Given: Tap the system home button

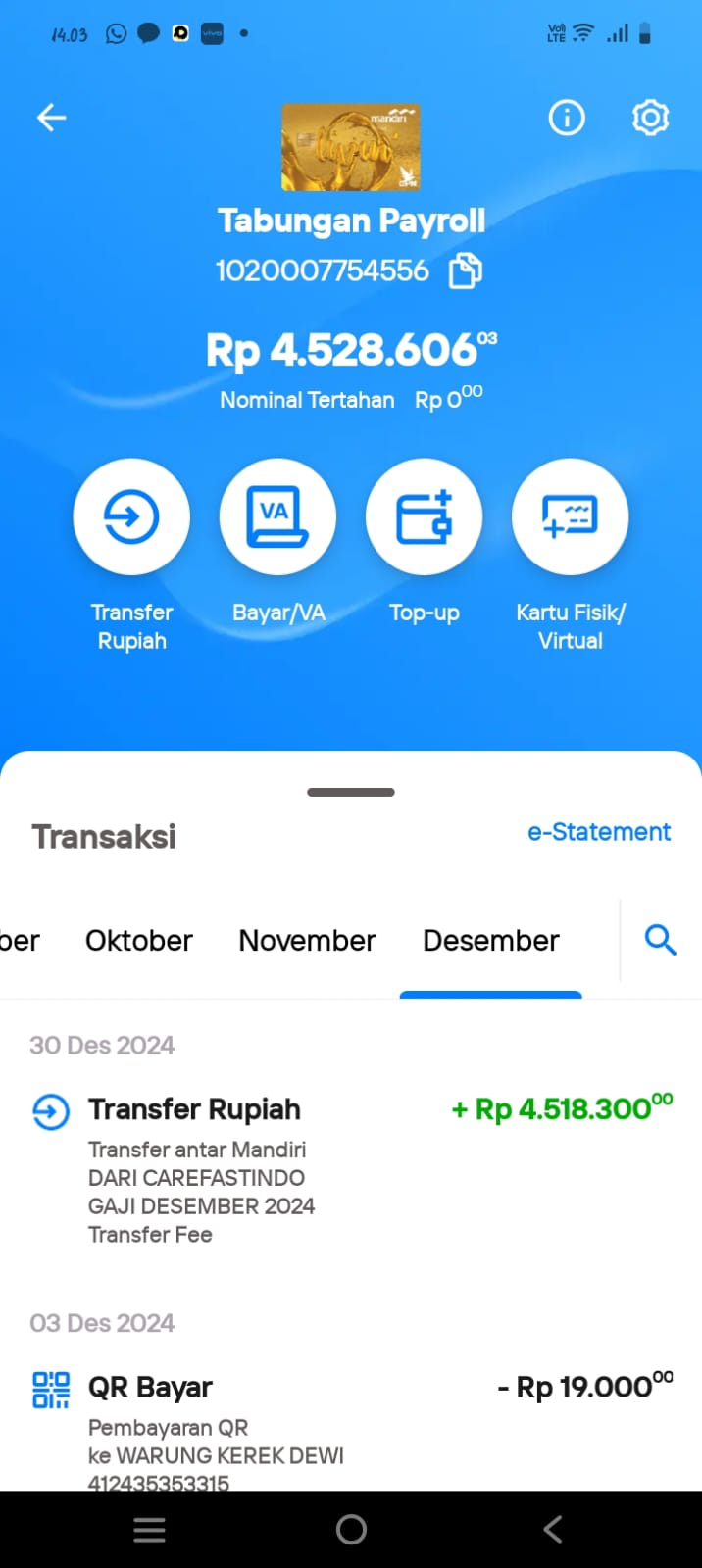Looking at the screenshot, I should click(x=351, y=1530).
